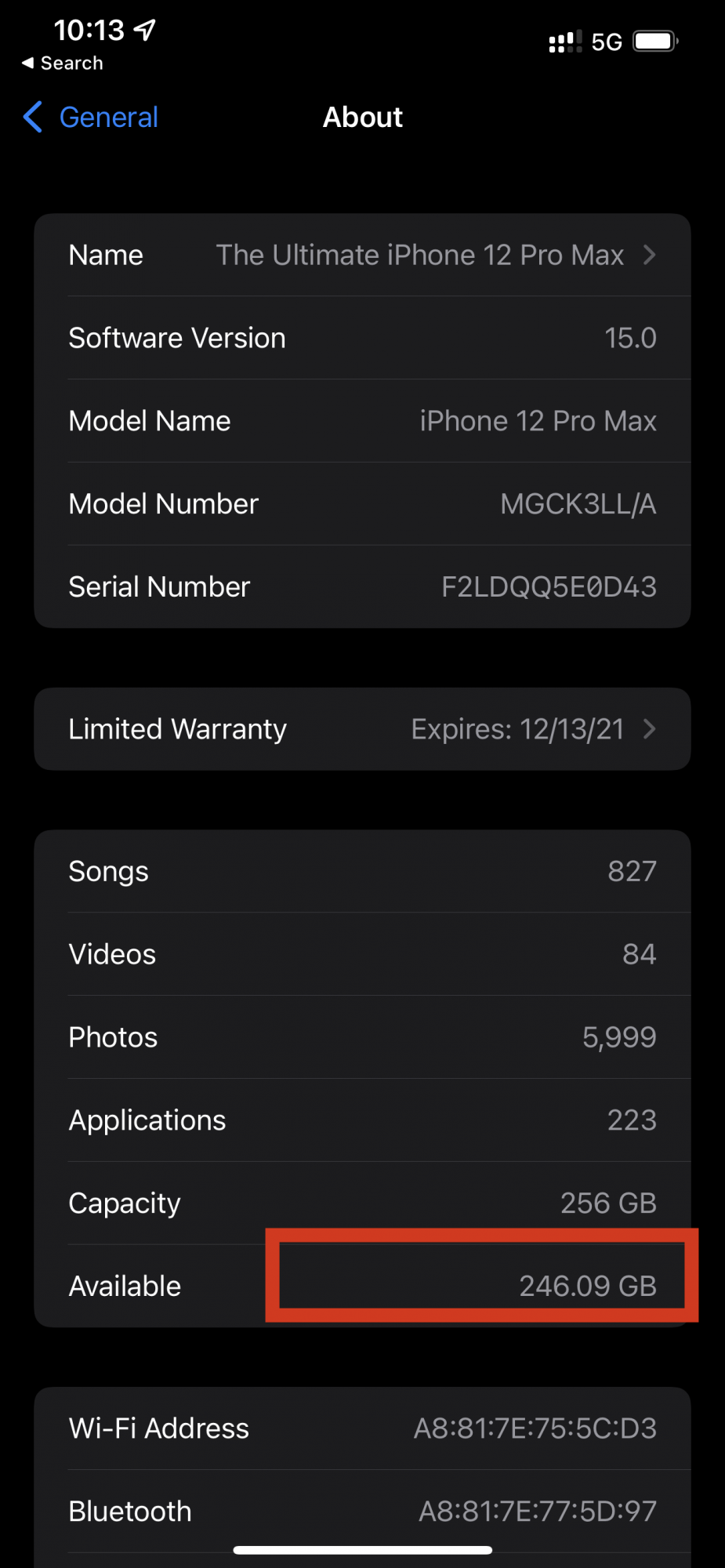Image resolution: width=725 pixels, height=1568 pixels.
Task: Open the Name row to rename device
Action: coord(362,256)
